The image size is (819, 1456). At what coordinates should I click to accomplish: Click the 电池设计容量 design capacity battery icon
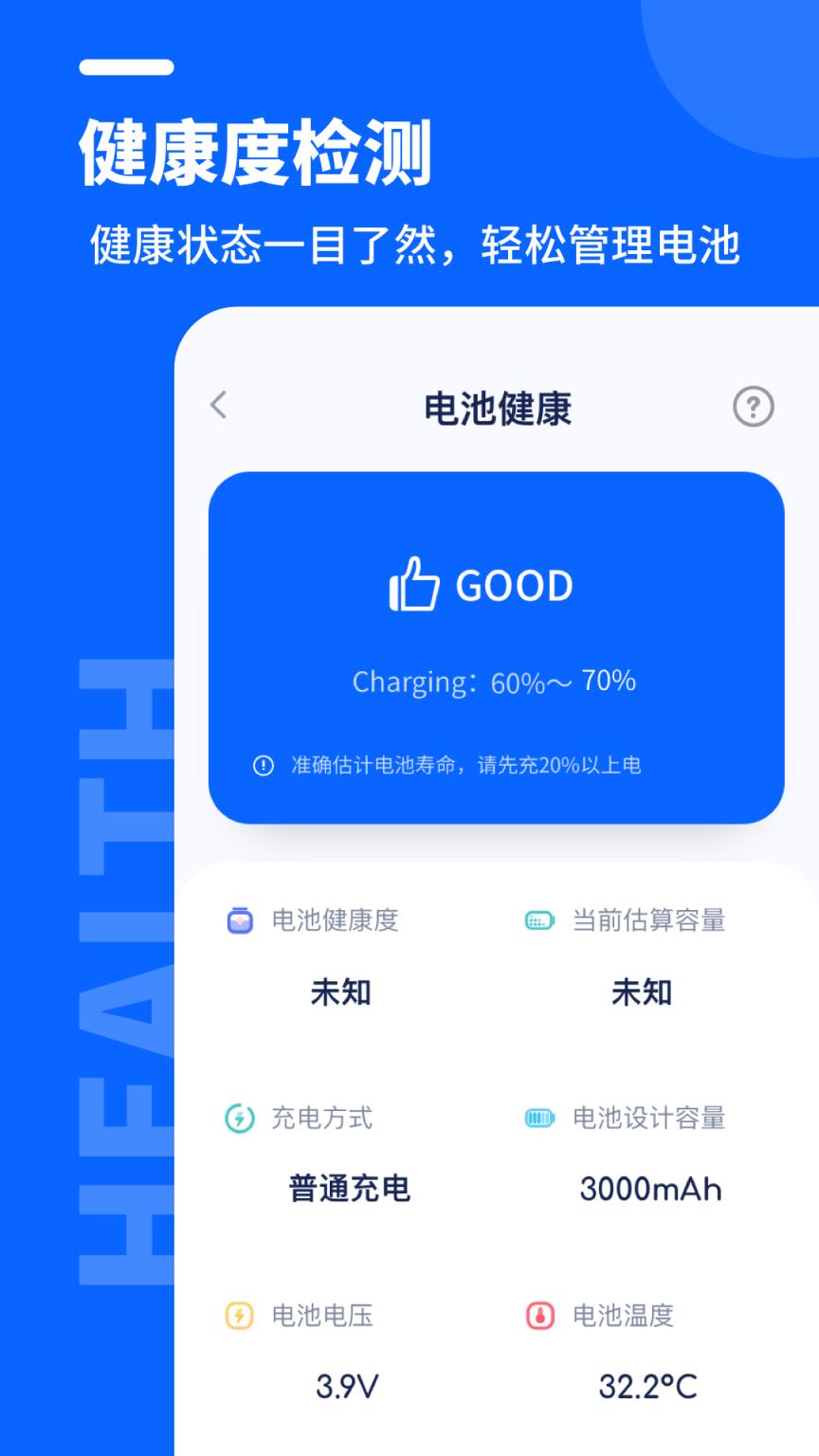(538, 1119)
